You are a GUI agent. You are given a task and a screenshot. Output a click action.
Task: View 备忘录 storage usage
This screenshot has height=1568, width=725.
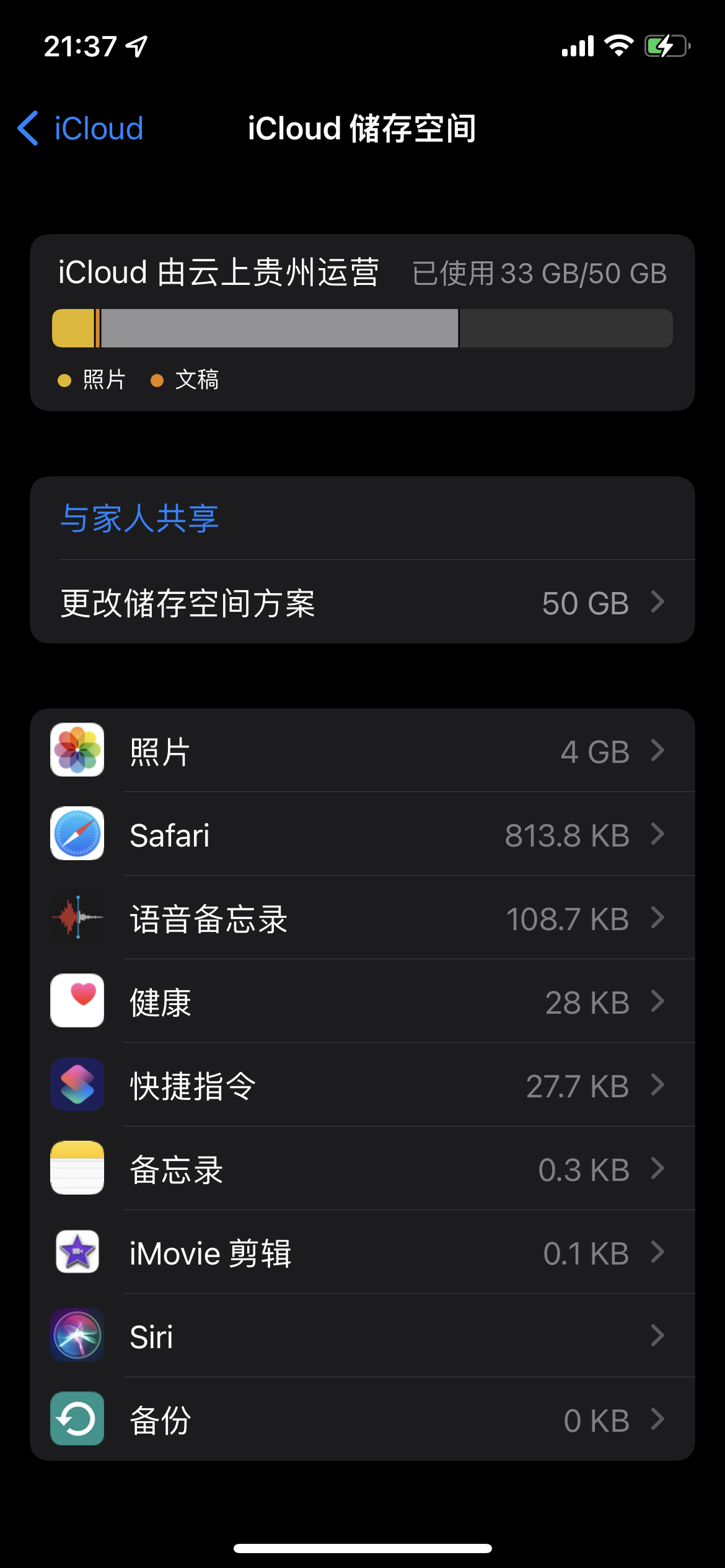[362, 1169]
